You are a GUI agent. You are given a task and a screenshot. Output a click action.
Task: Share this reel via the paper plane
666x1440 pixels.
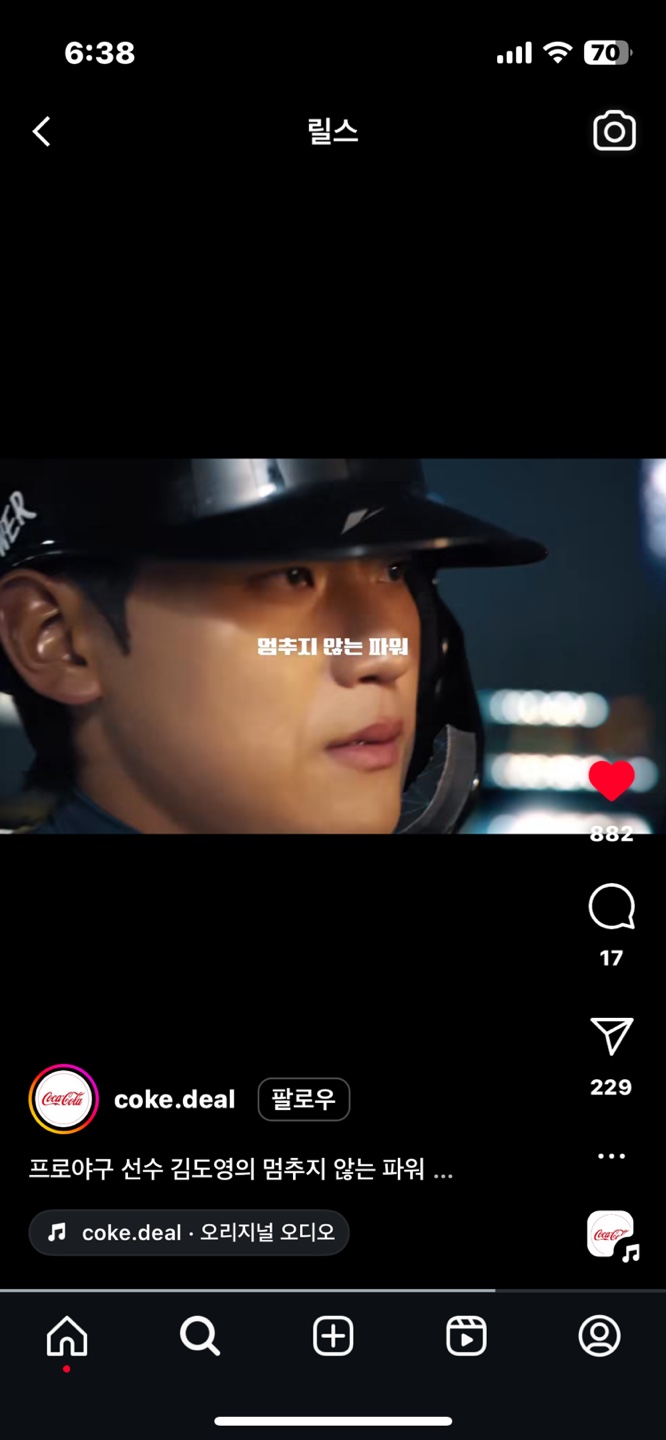pyautogui.click(x=611, y=1038)
